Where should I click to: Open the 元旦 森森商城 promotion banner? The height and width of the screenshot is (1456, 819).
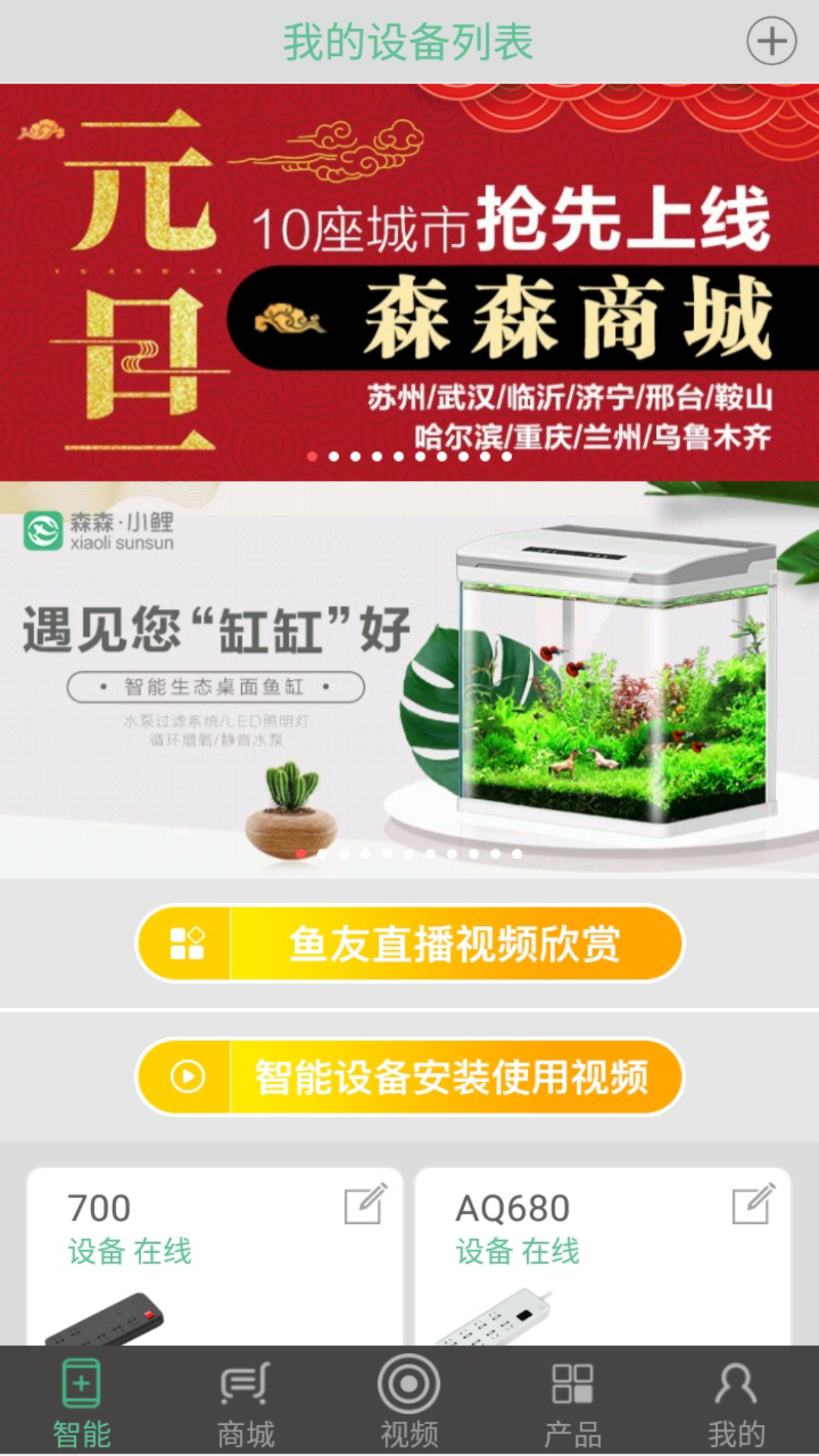pos(409,282)
